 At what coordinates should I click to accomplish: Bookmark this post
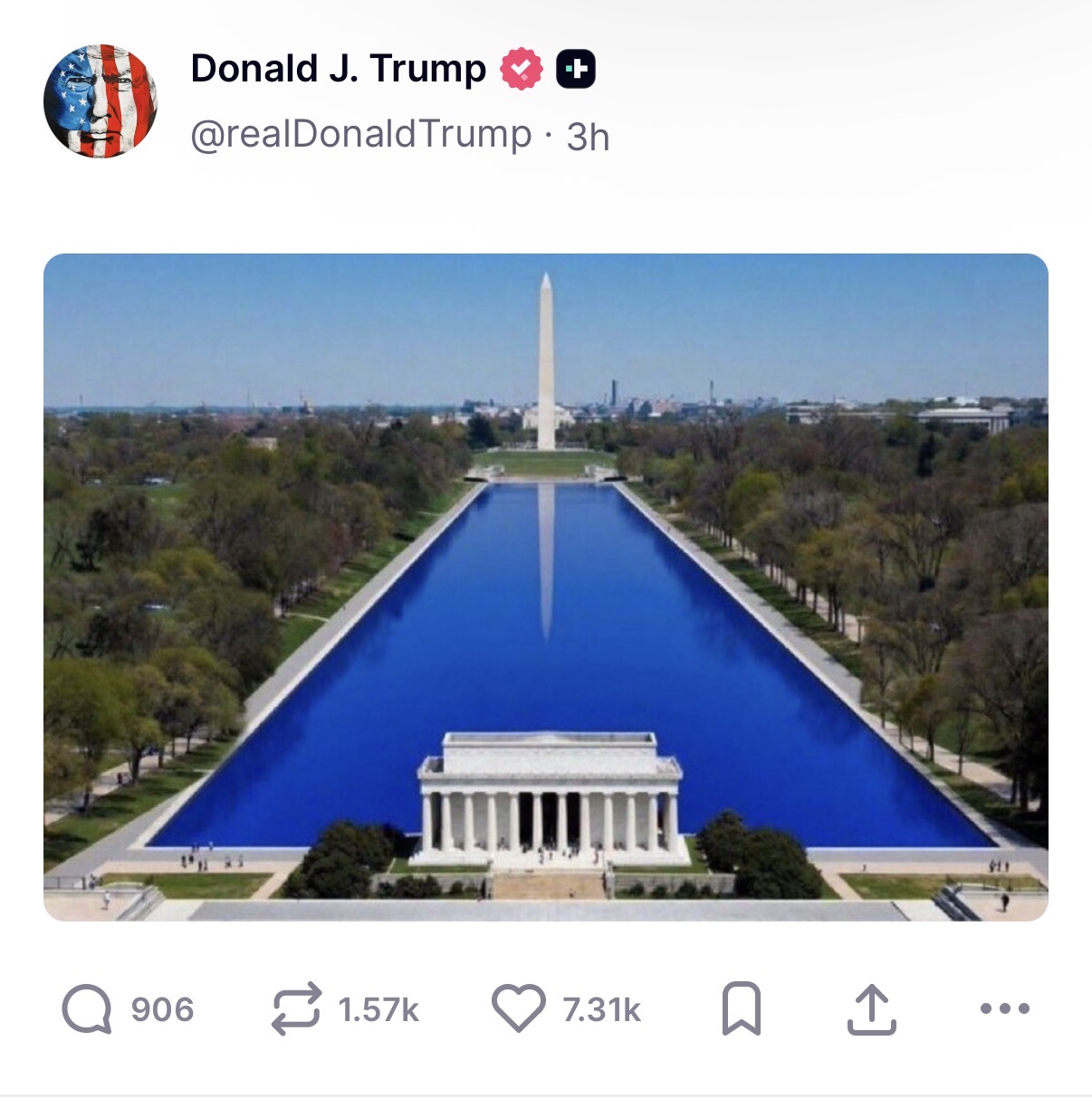point(742,1008)
